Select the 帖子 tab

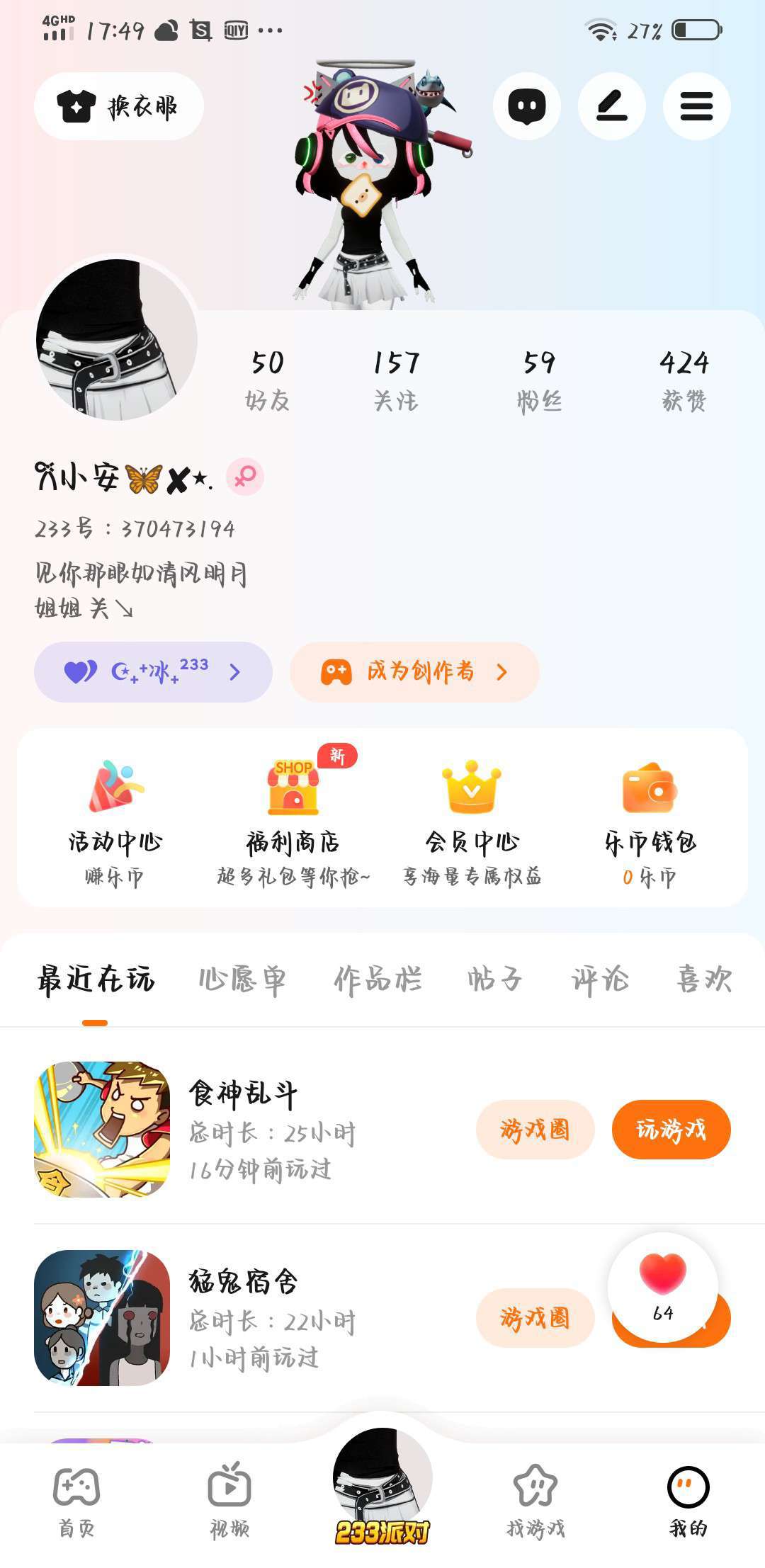tap(494, 980)
